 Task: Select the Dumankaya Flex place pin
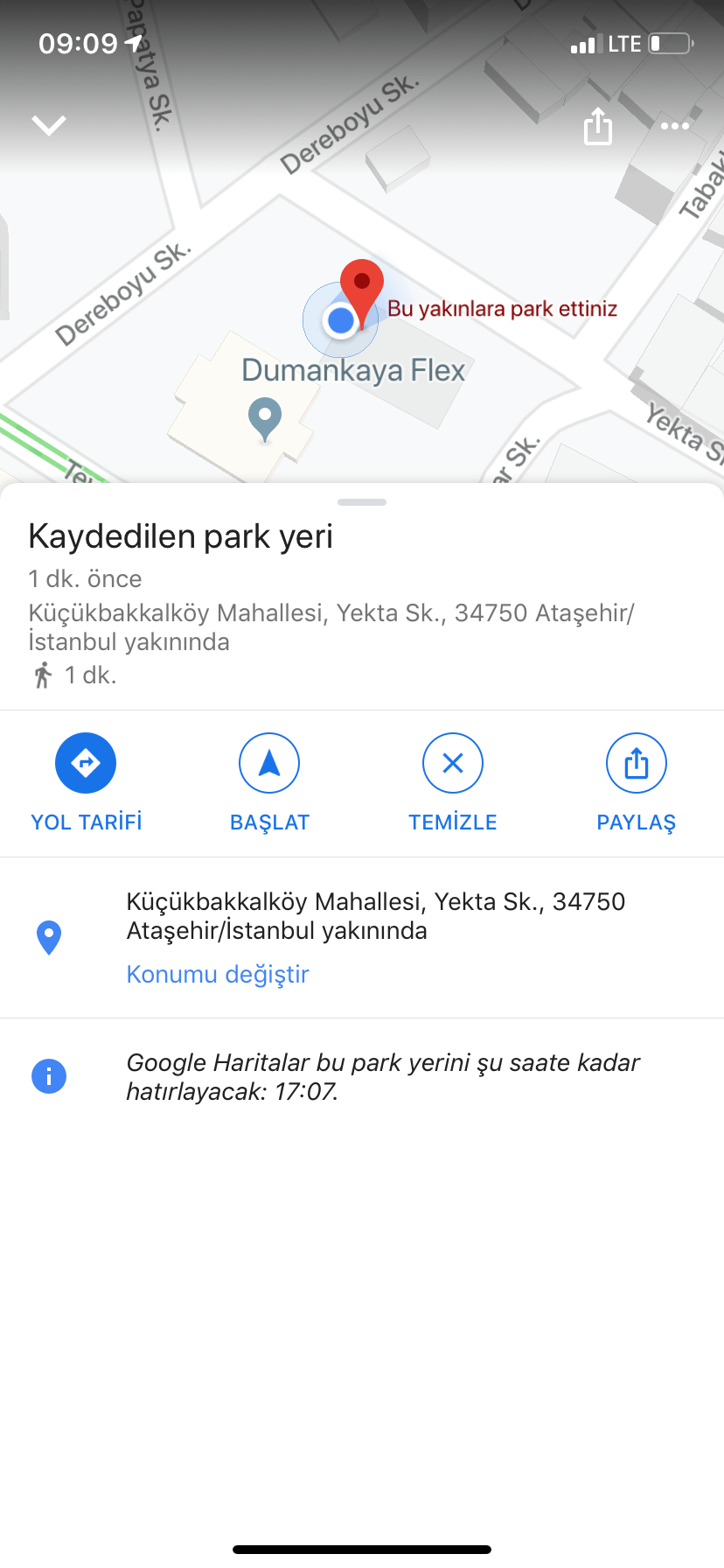pos(264,418)
